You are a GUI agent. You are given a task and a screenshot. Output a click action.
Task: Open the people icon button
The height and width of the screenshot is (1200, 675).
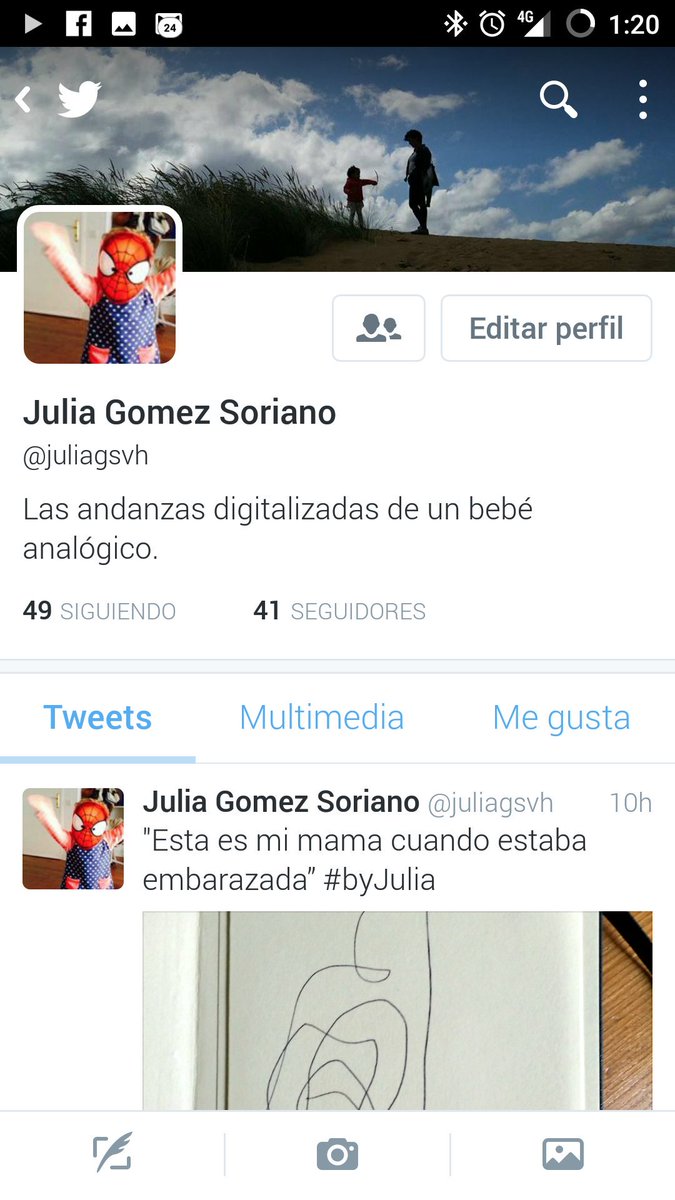pos(378,328)
